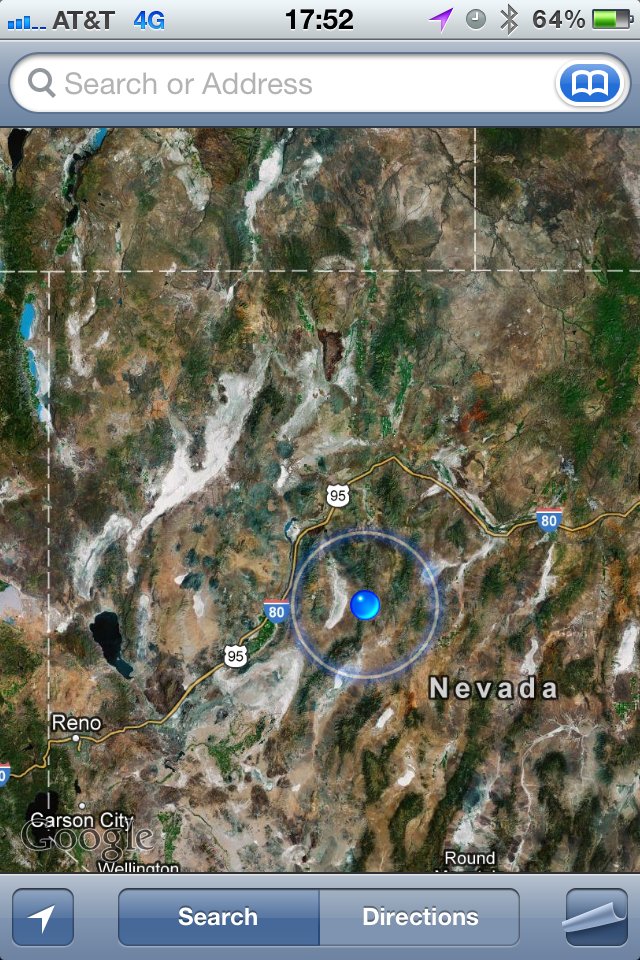The image size is (640, 960).
Task: Open the bookmarks book icon
Action: point(589,84)
